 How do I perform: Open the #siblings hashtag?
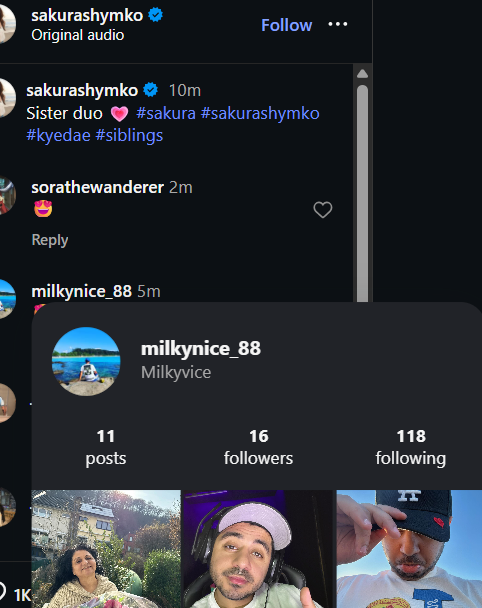(129, 135)
